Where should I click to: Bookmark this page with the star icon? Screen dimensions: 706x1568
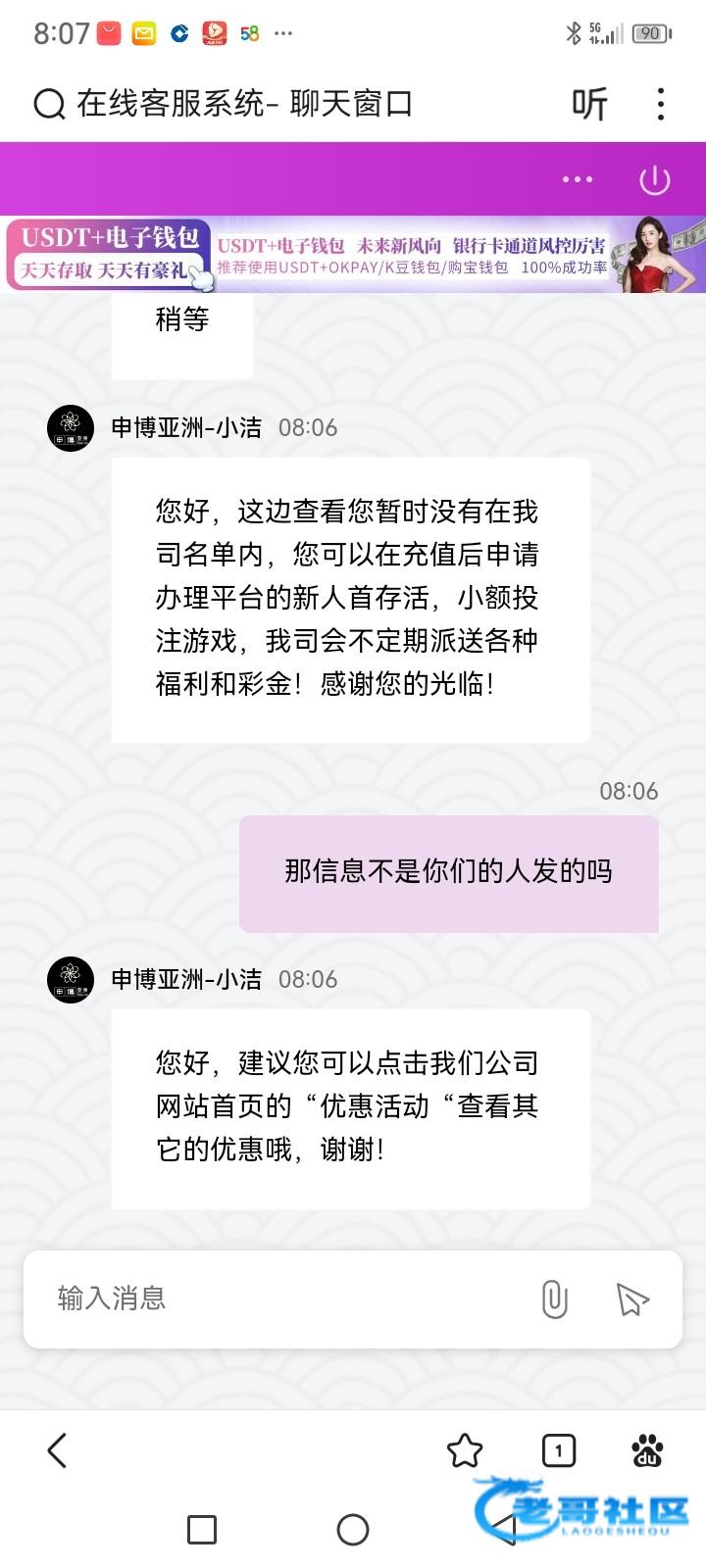click(465, 1450)
